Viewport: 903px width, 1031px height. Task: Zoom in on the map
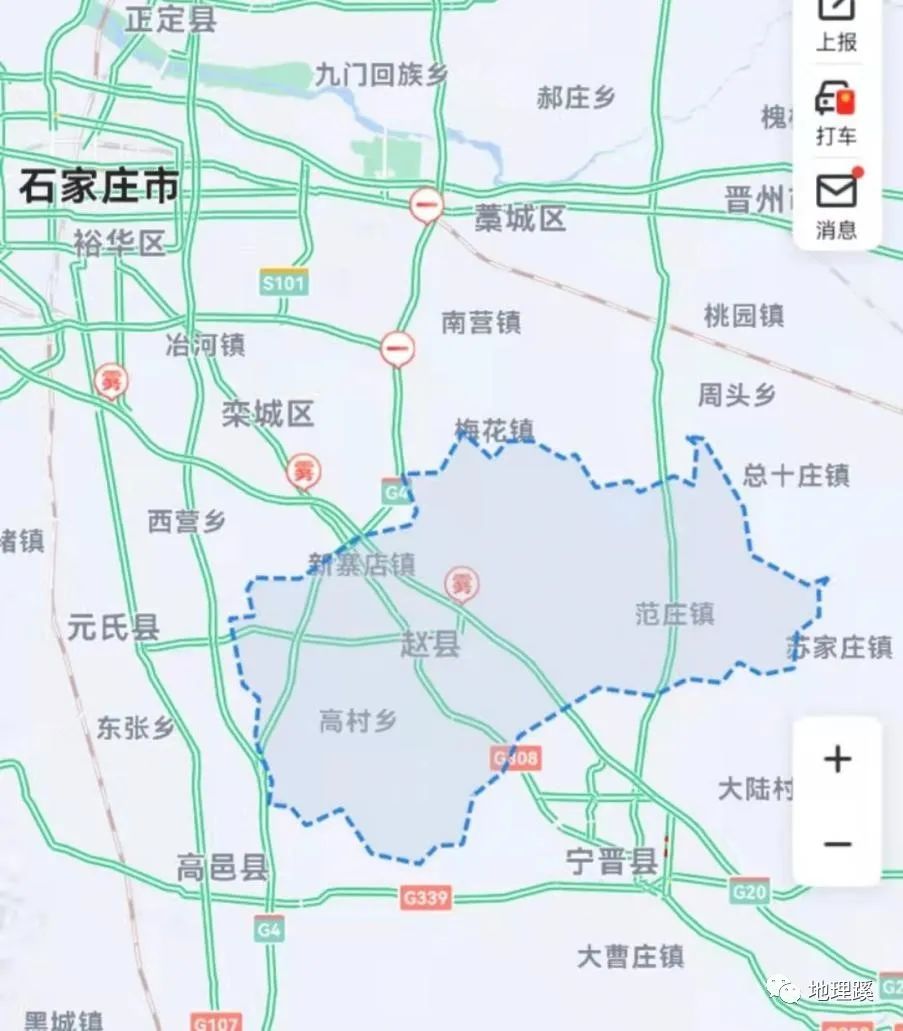837,760
